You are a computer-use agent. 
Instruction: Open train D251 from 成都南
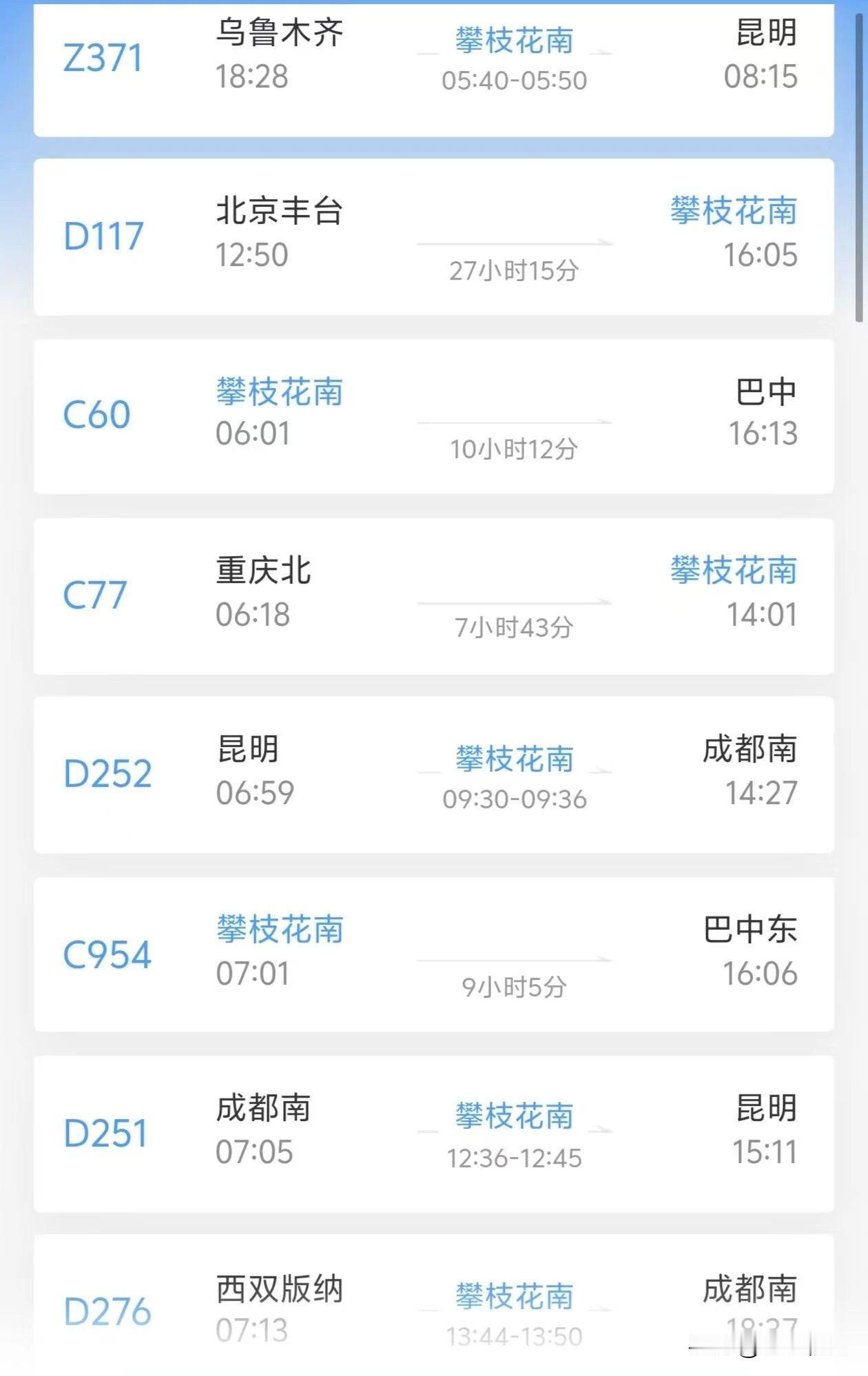coord(433,1133)
